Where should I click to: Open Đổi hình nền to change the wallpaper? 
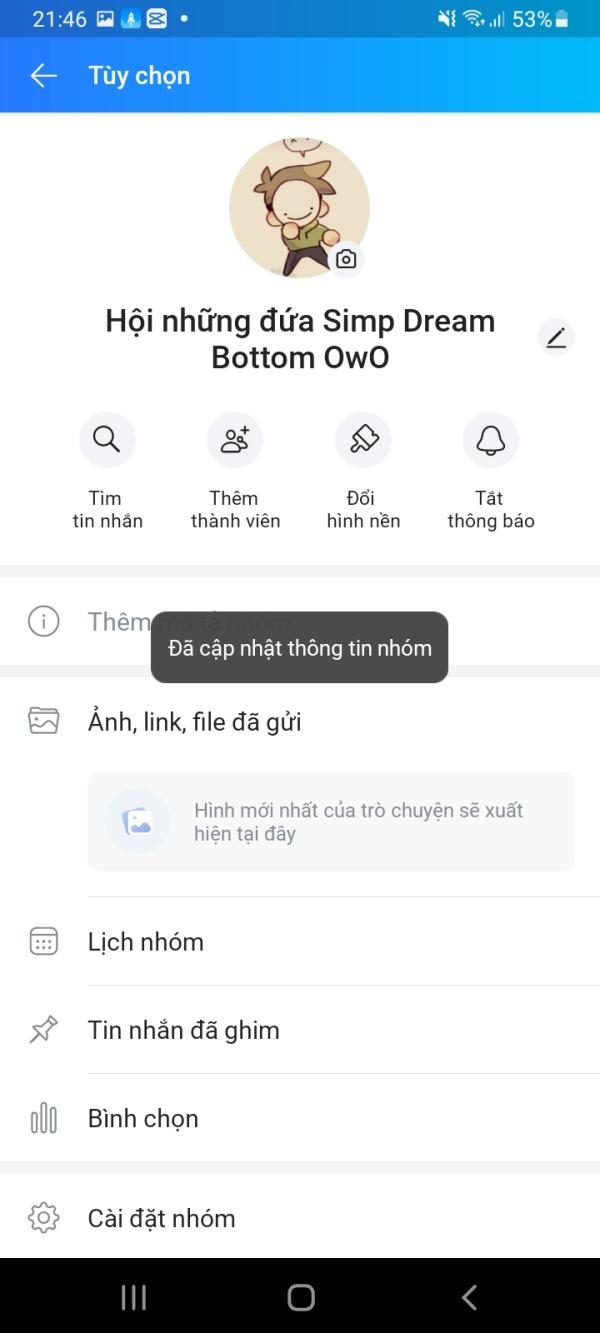(x=363, y=440)
